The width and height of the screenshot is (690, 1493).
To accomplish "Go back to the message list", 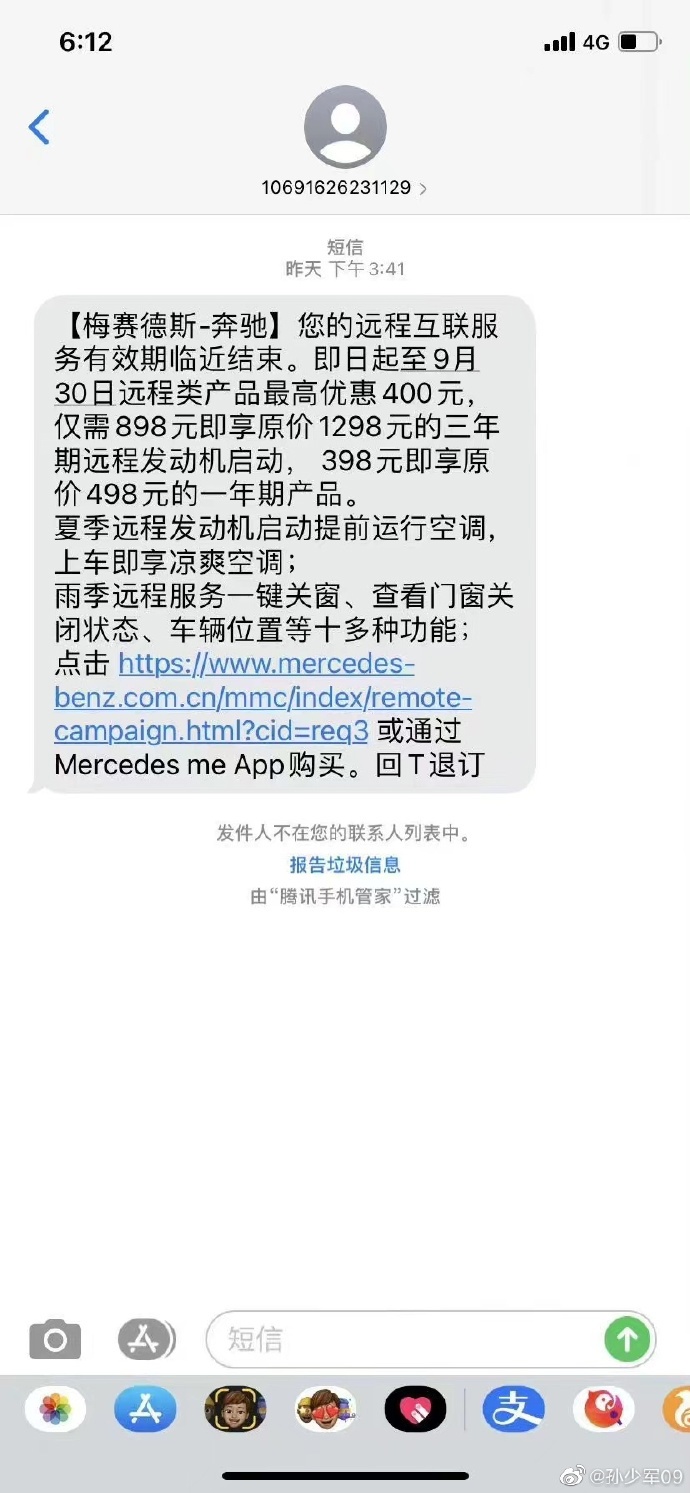I will (x=39, y=127).
